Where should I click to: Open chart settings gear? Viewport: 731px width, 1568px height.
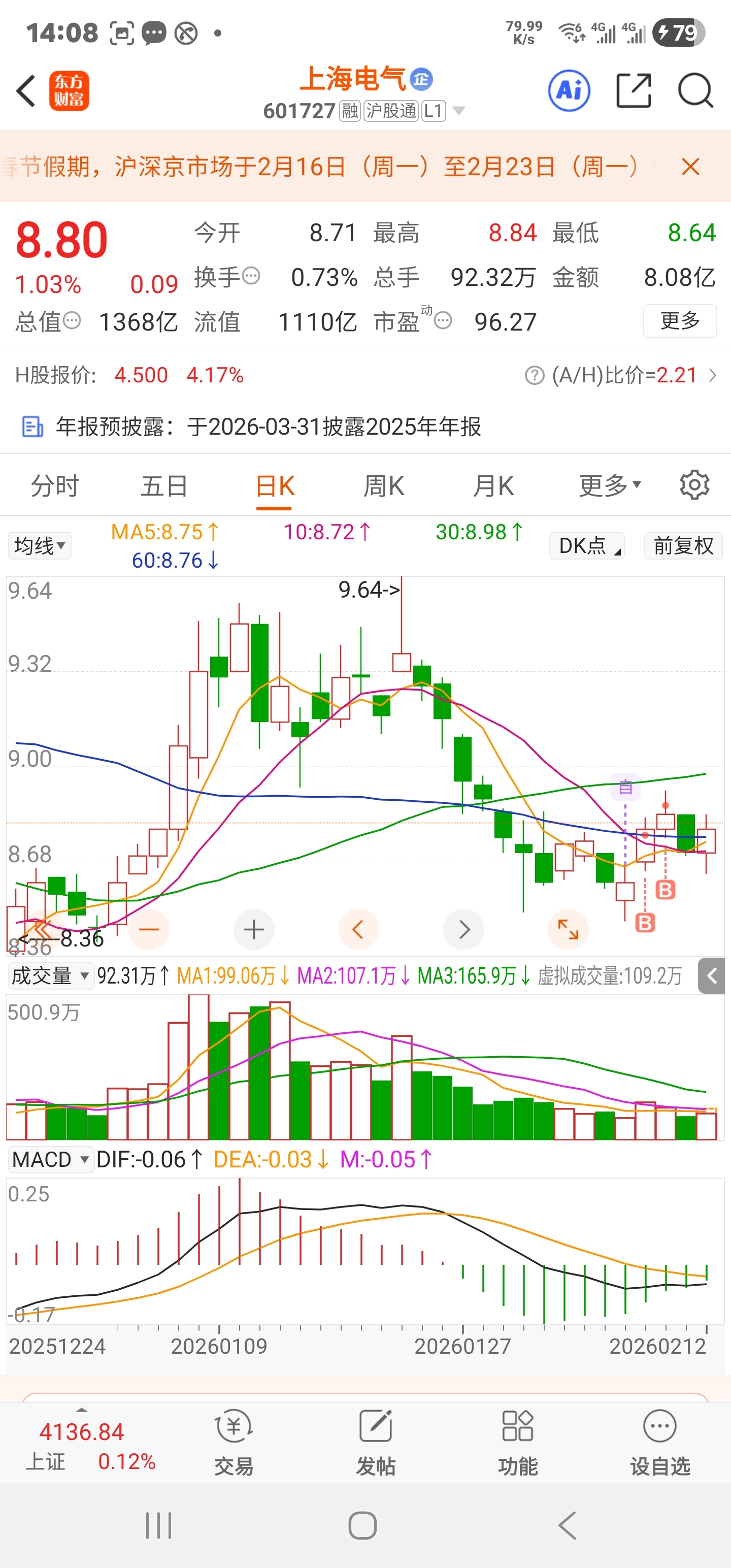coord(694,485)
